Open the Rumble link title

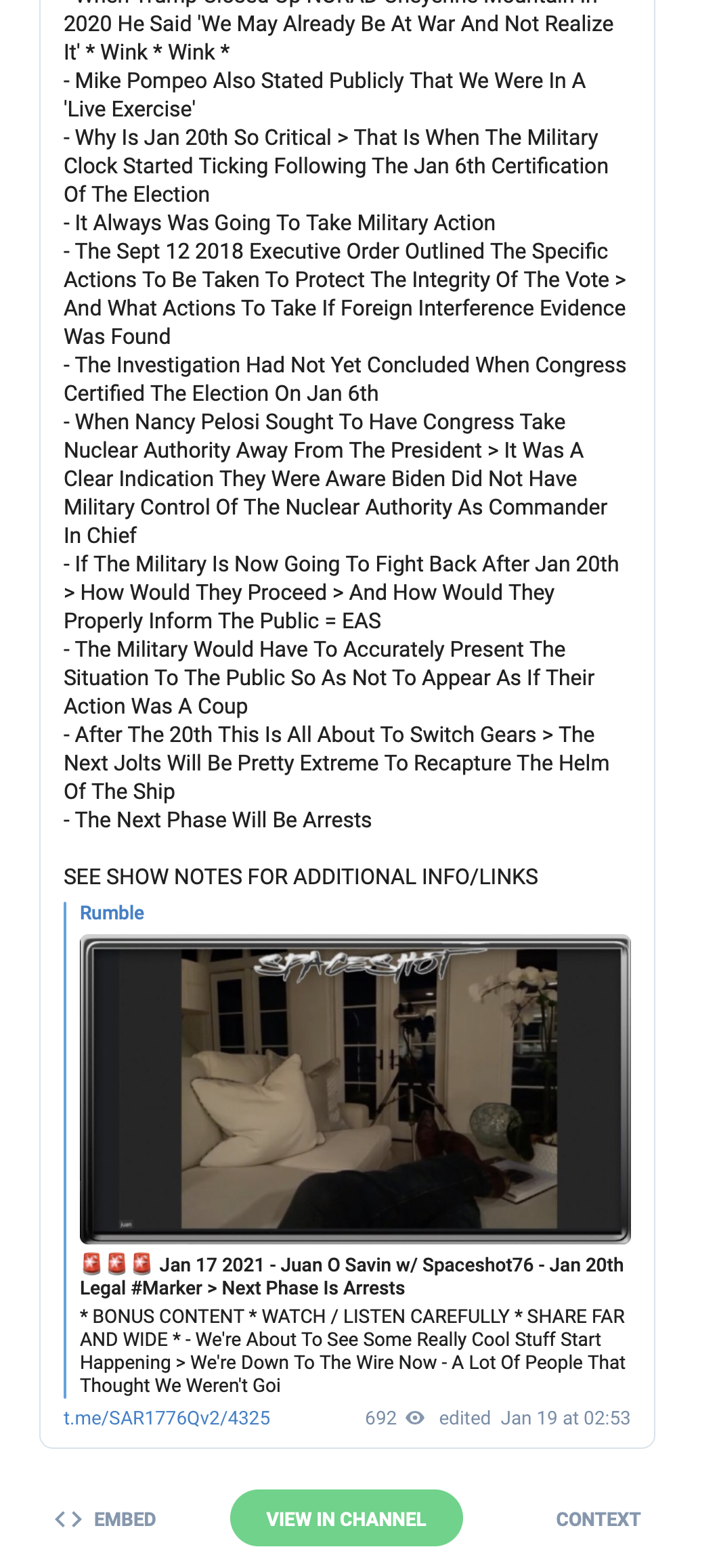pos(112,913)
